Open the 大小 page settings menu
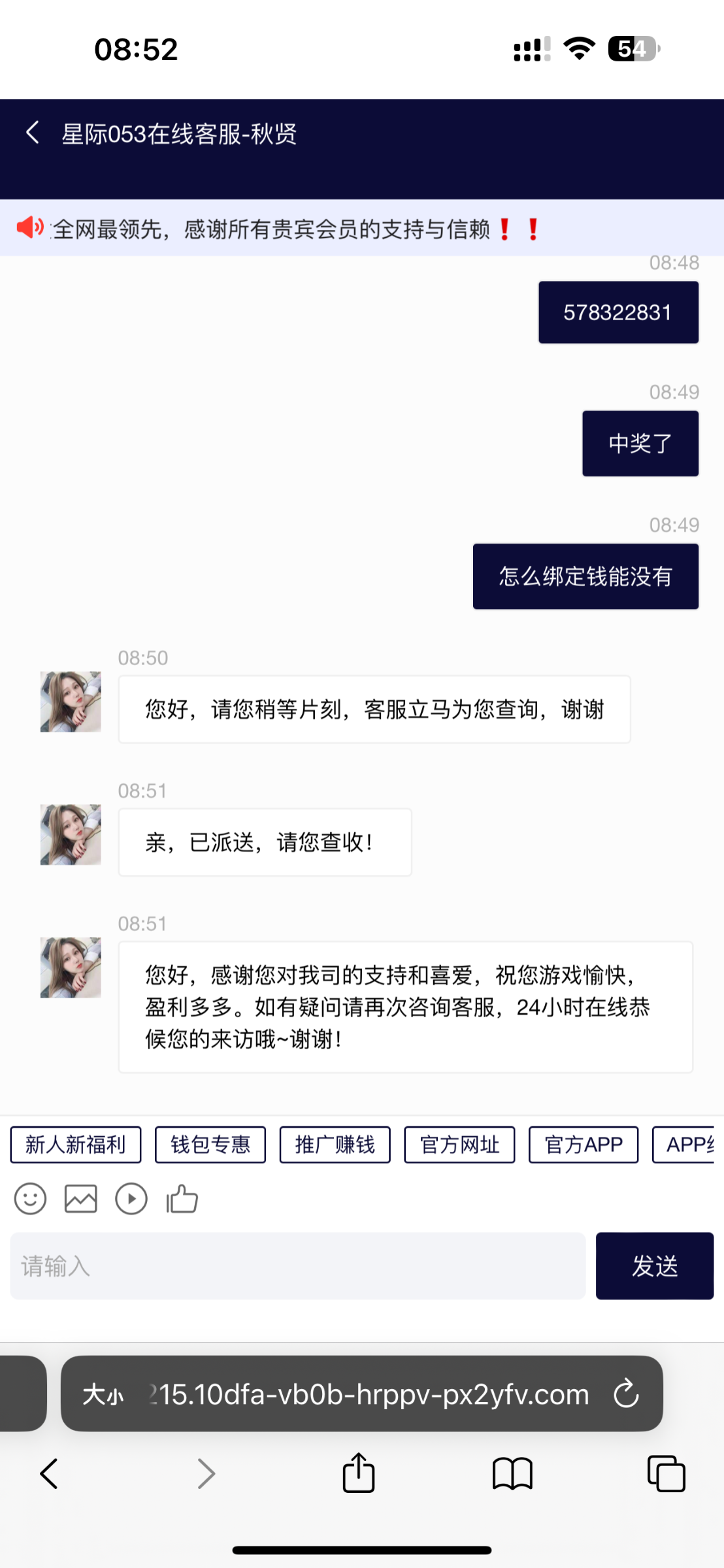 [103, 1395]
